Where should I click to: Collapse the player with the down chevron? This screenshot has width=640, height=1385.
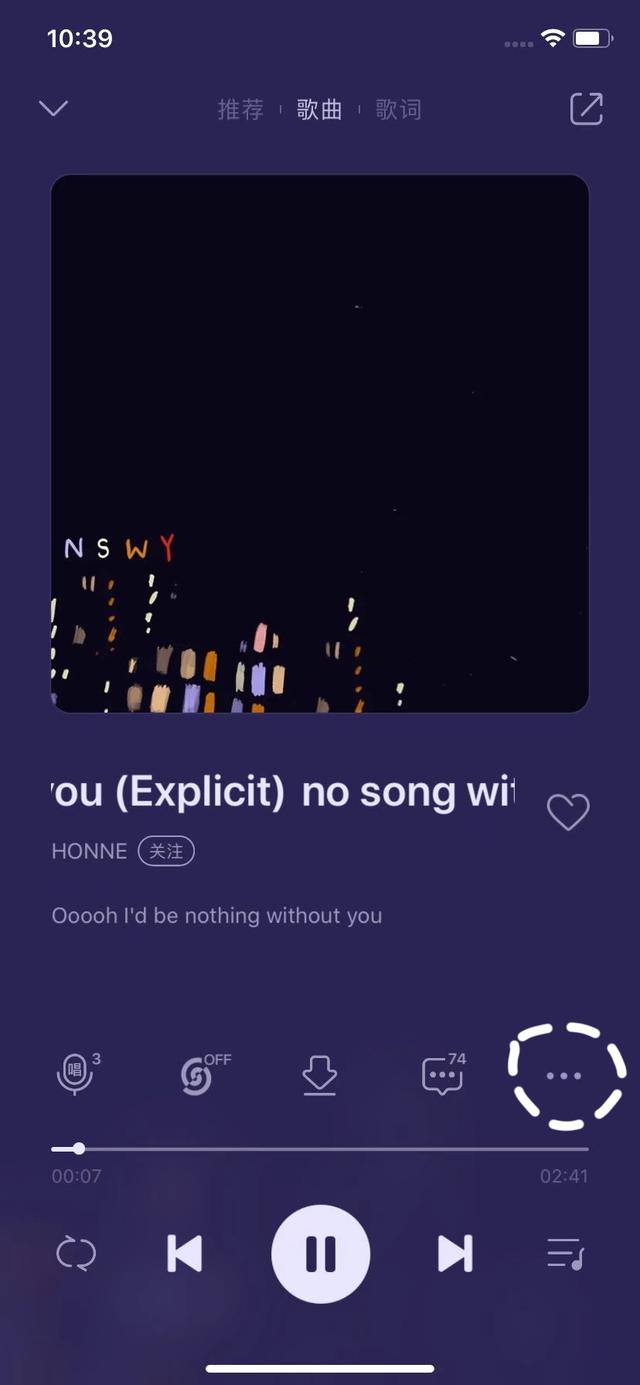coord(53,108)
